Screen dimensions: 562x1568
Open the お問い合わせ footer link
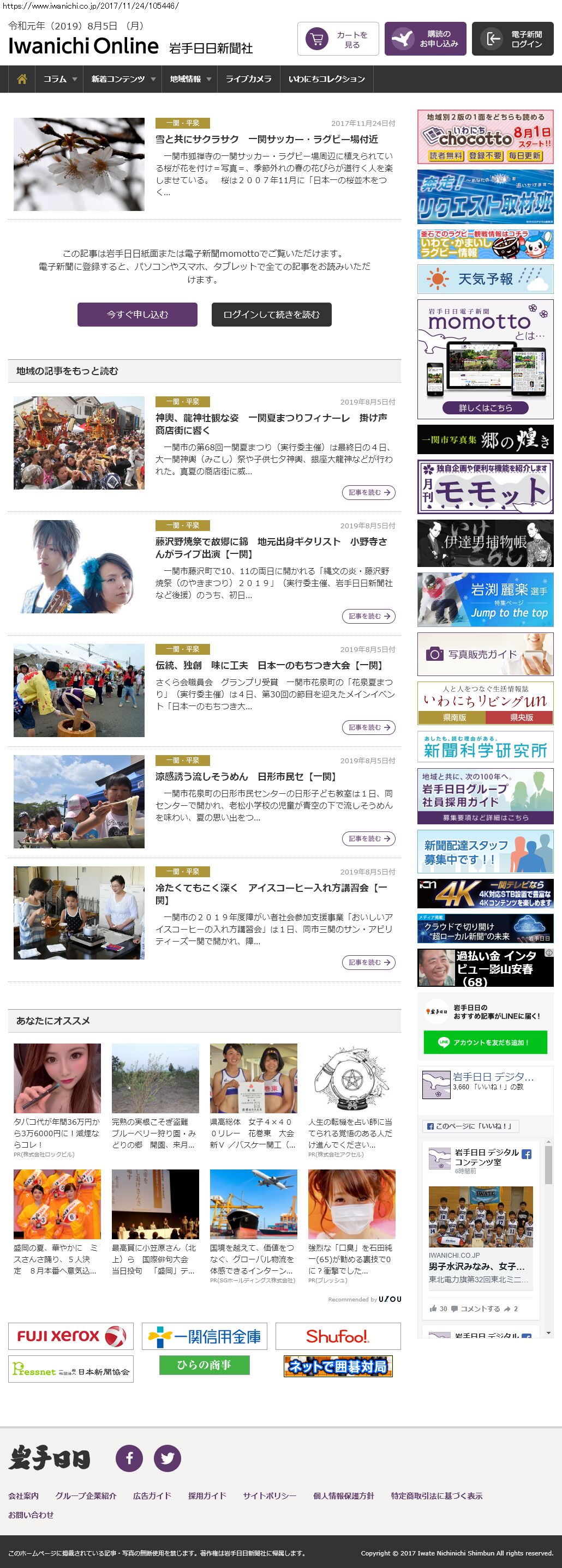pos(31,1515)
